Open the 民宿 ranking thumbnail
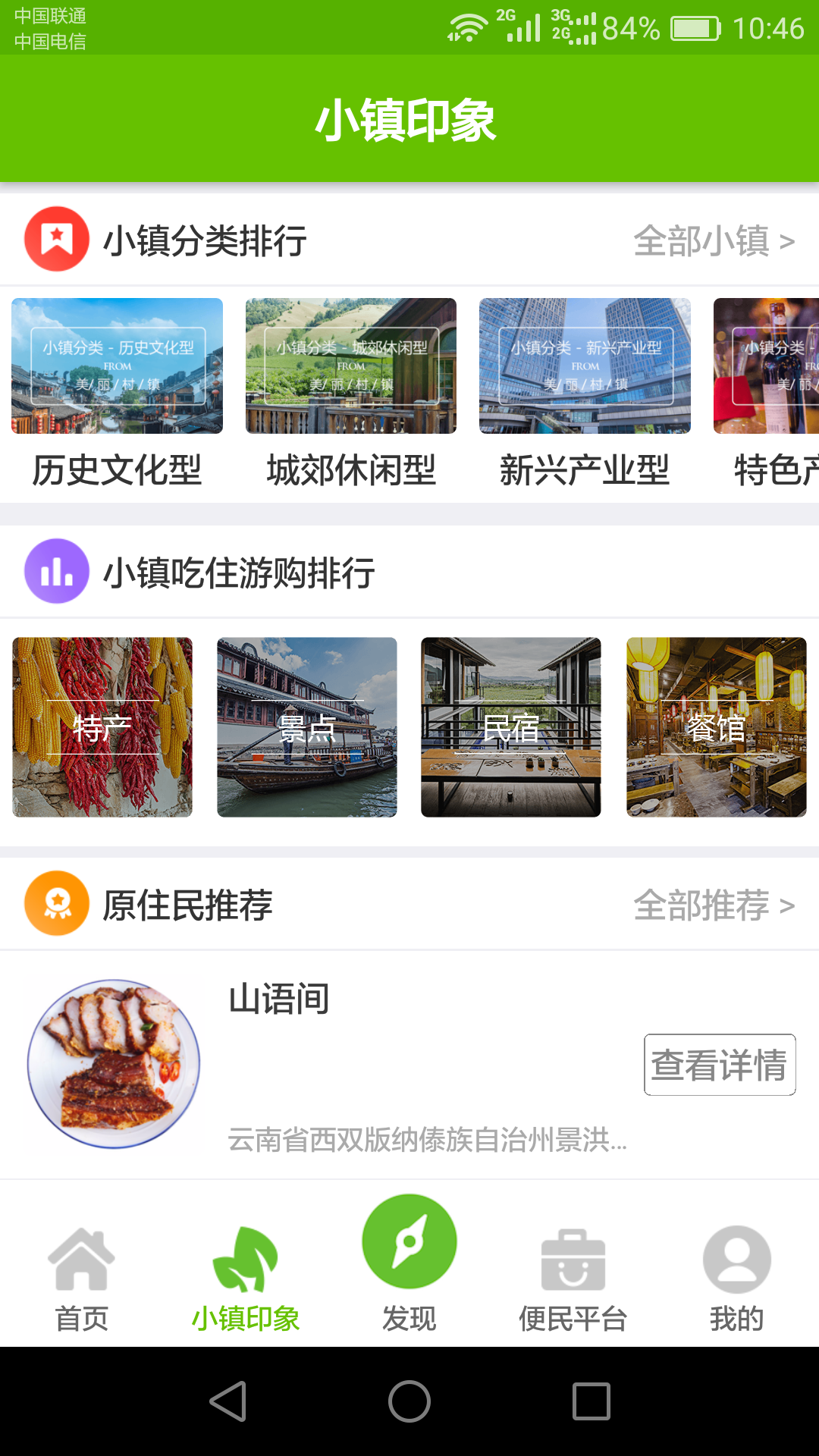 (511, 726)
